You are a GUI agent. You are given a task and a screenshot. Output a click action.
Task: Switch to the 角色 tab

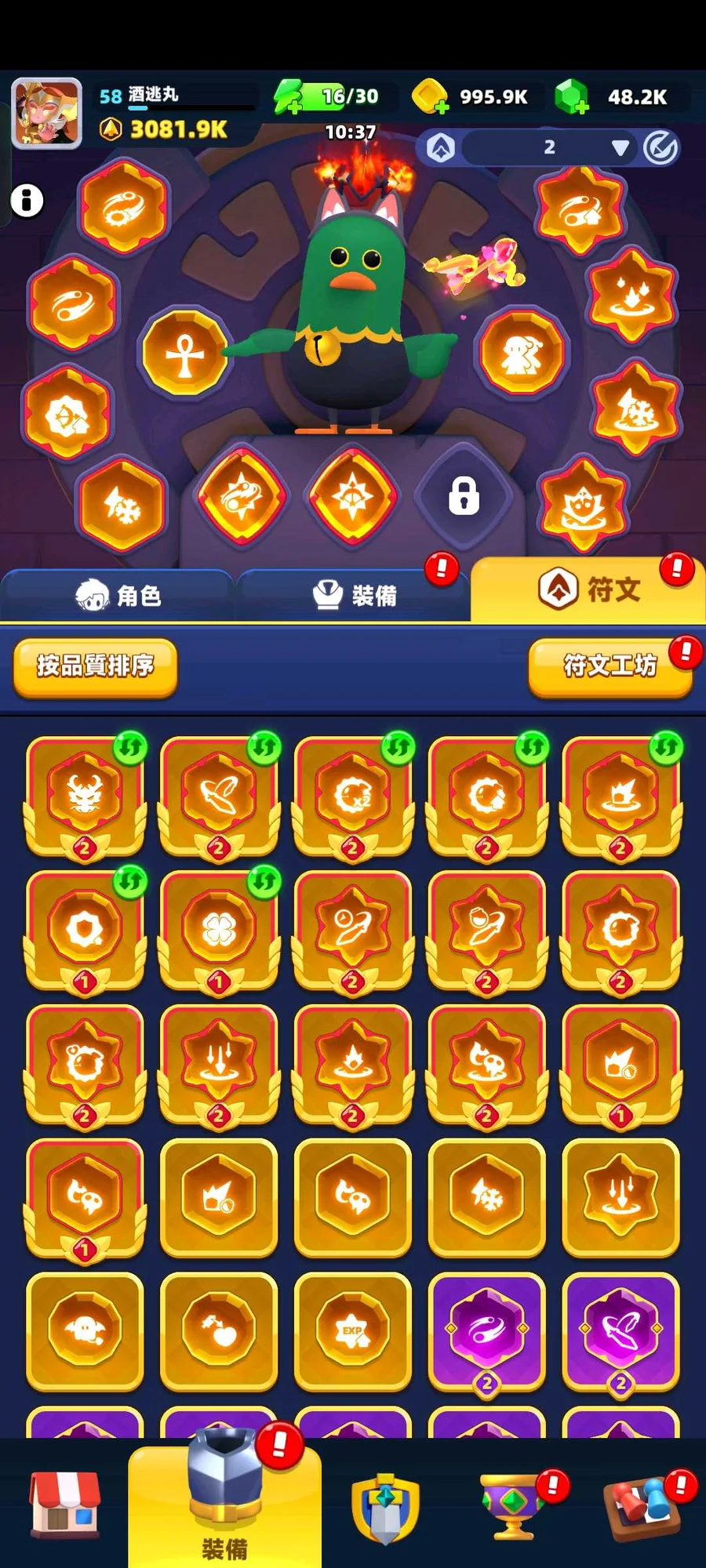point(118,596)
